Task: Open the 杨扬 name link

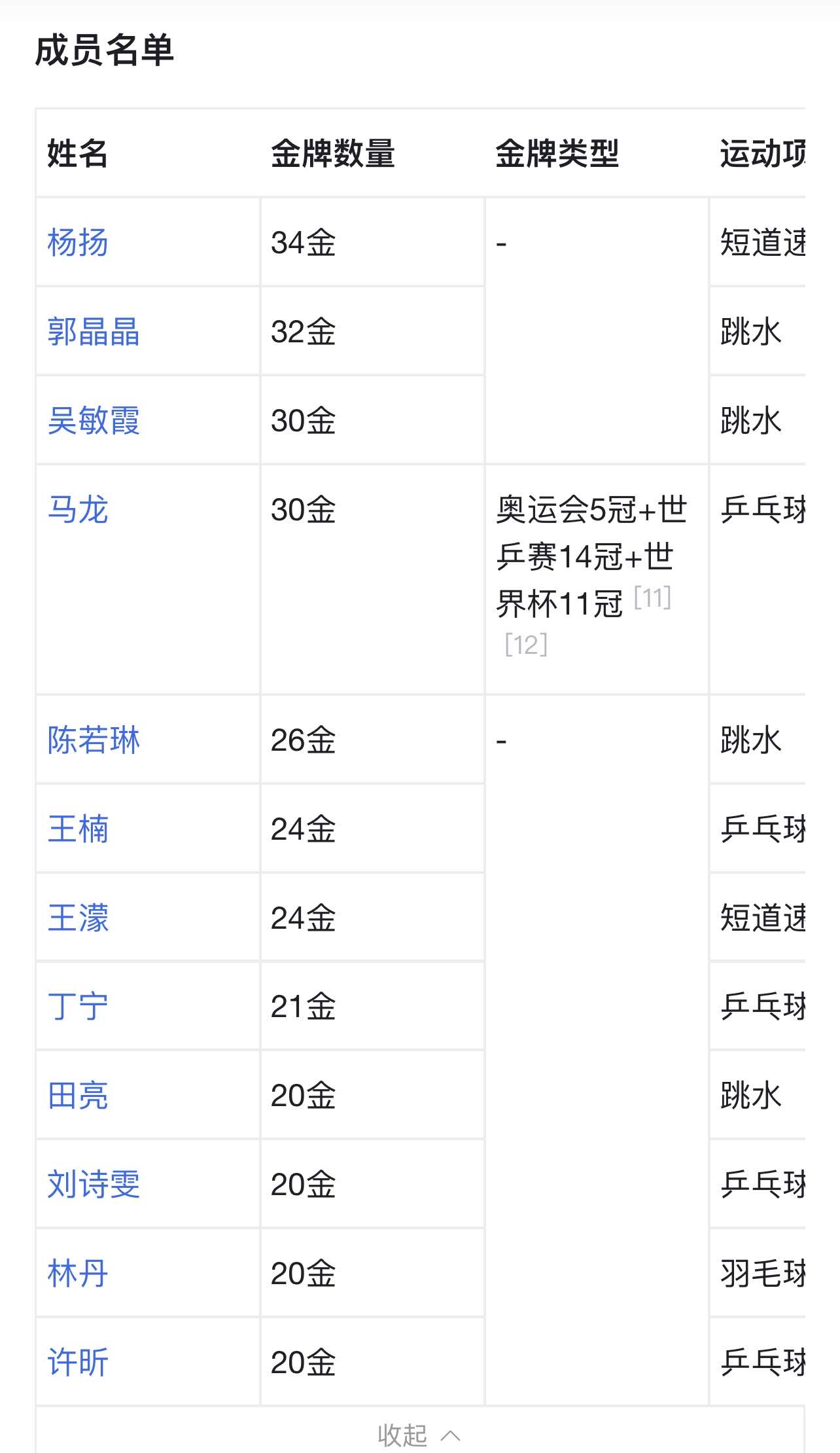Action: tap(78, 243)
